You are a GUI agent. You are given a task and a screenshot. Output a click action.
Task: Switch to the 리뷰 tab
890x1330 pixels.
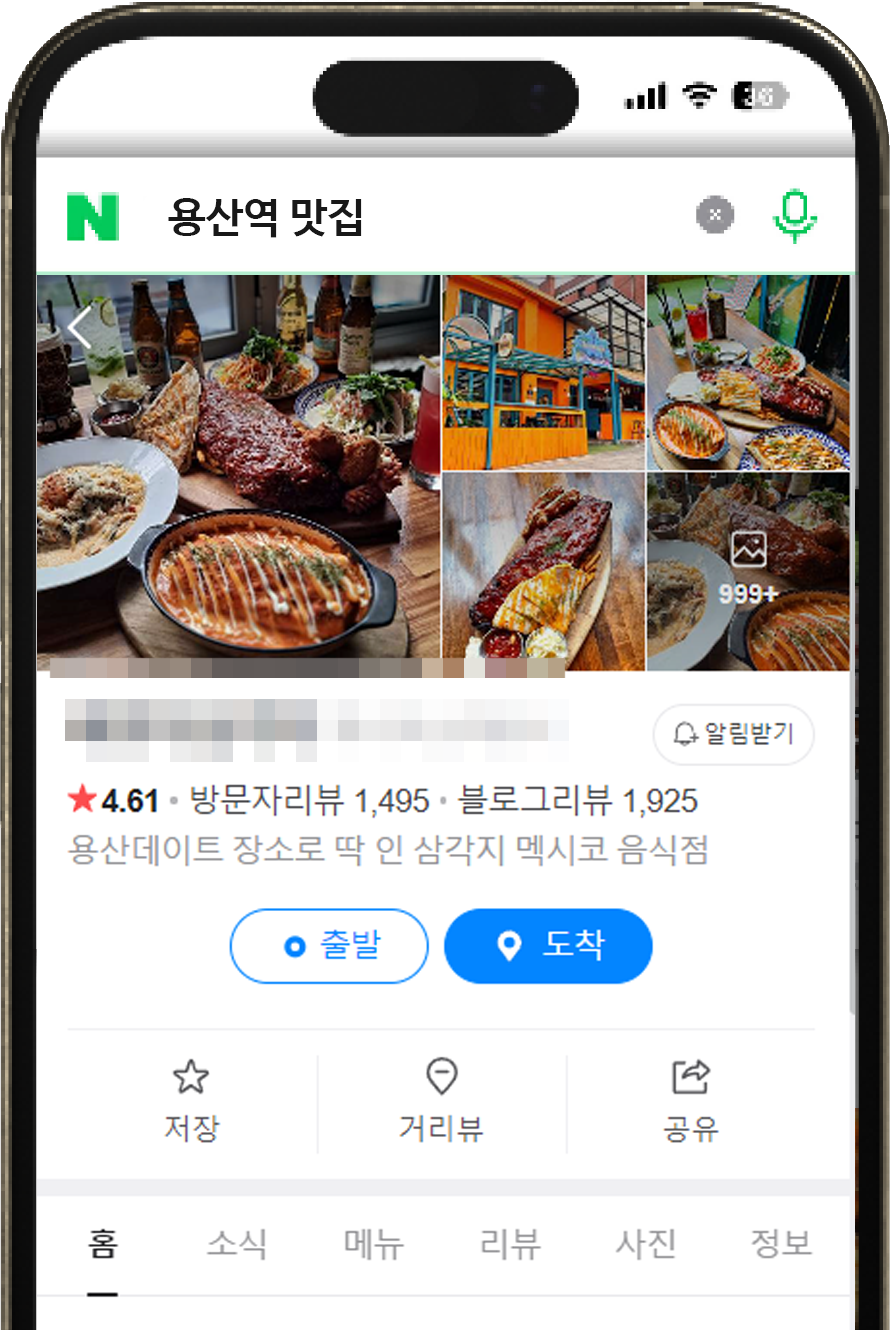click(x=510, y=1244)
